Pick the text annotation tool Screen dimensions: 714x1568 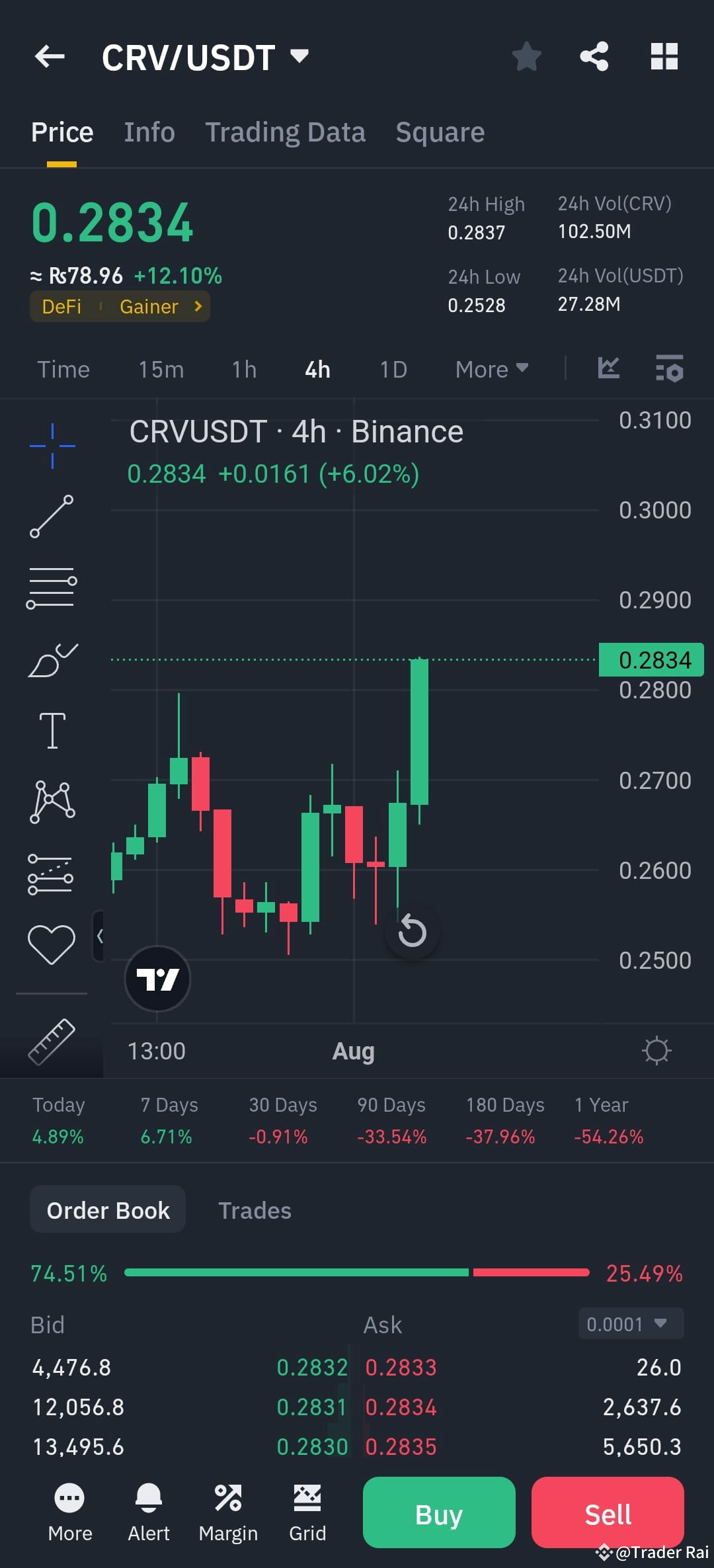pos(52,729)
